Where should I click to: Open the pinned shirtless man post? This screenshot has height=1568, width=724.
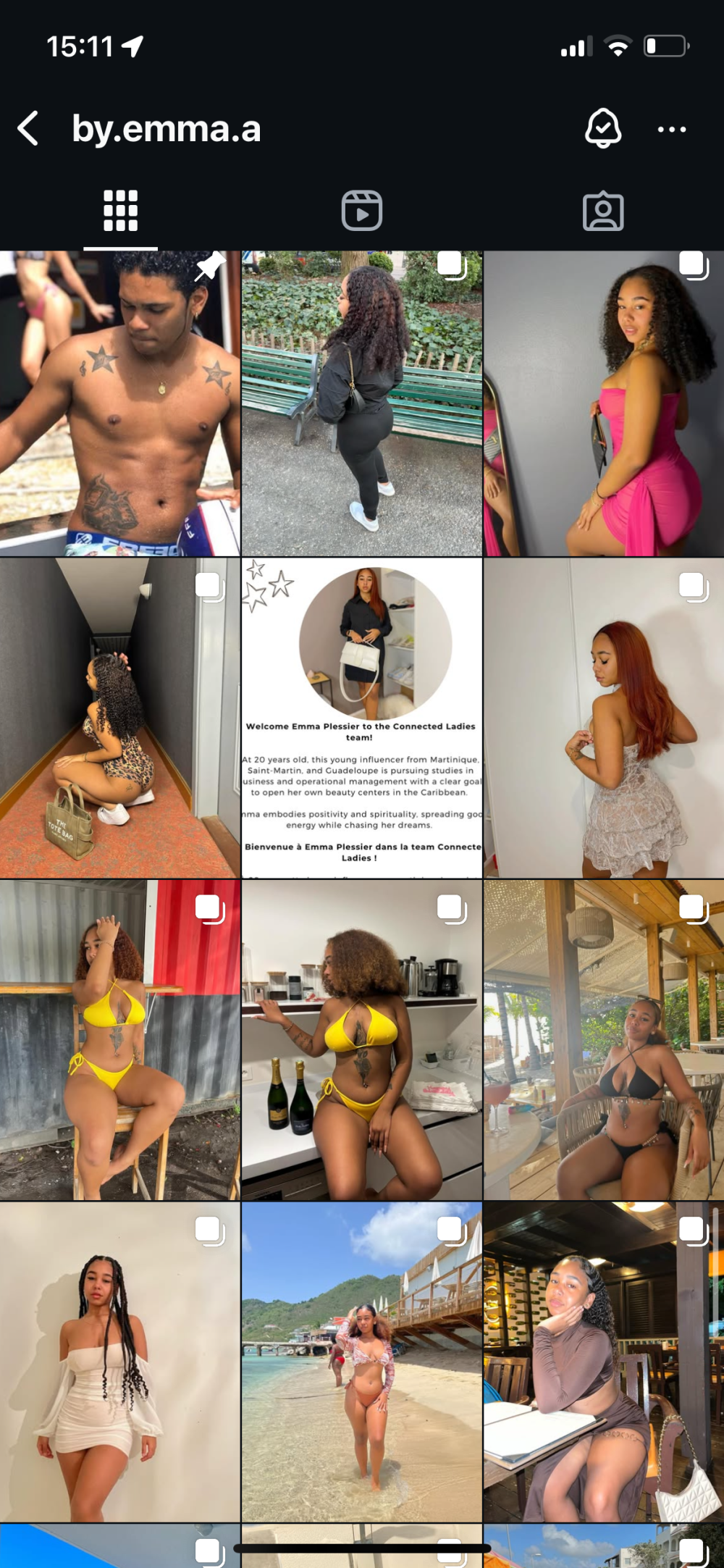[119, 403]
